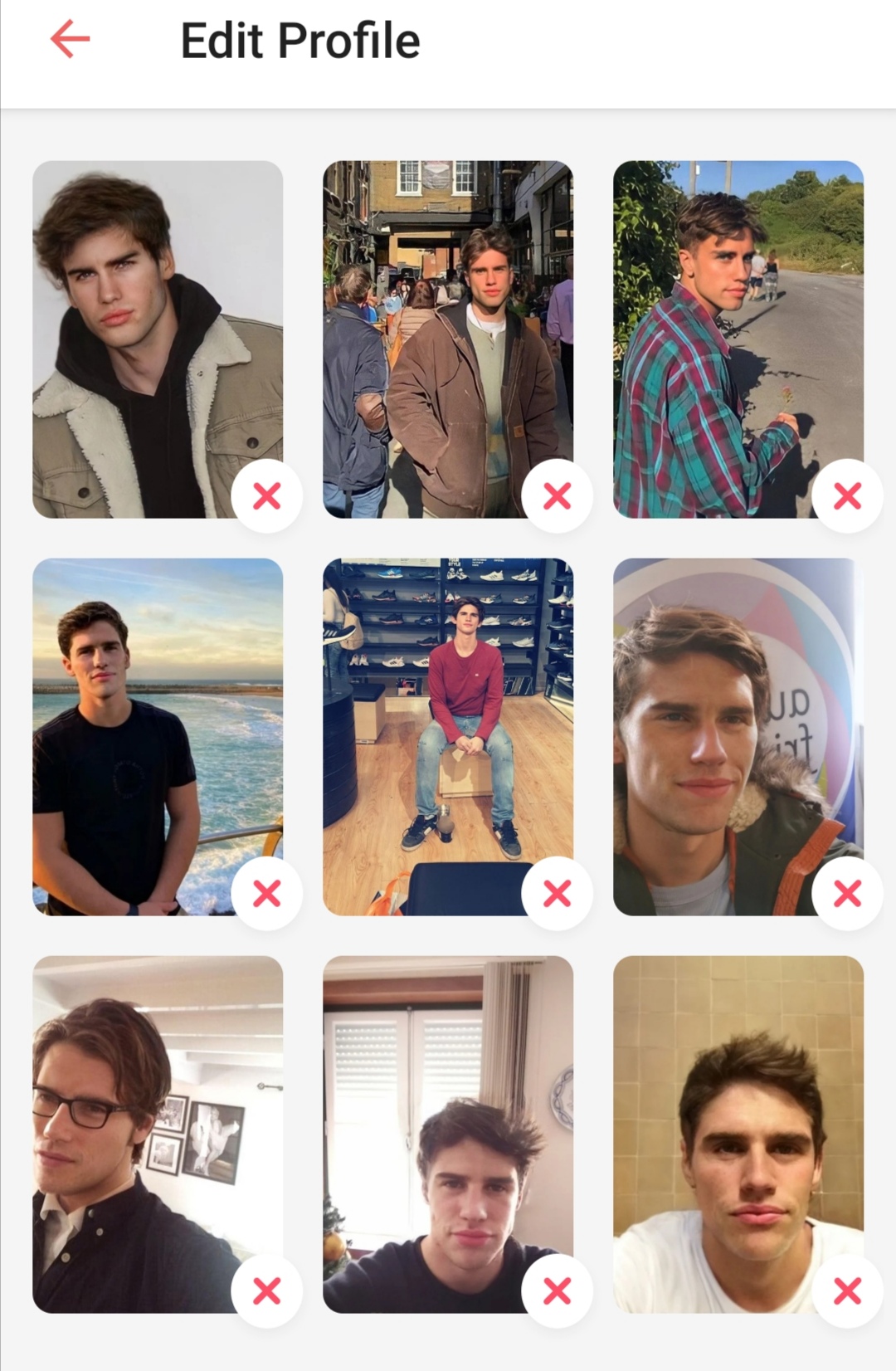This screenshot has width=896, height=1371.
Task: Remove the plaid shirt photo
Action: (847, 496)
